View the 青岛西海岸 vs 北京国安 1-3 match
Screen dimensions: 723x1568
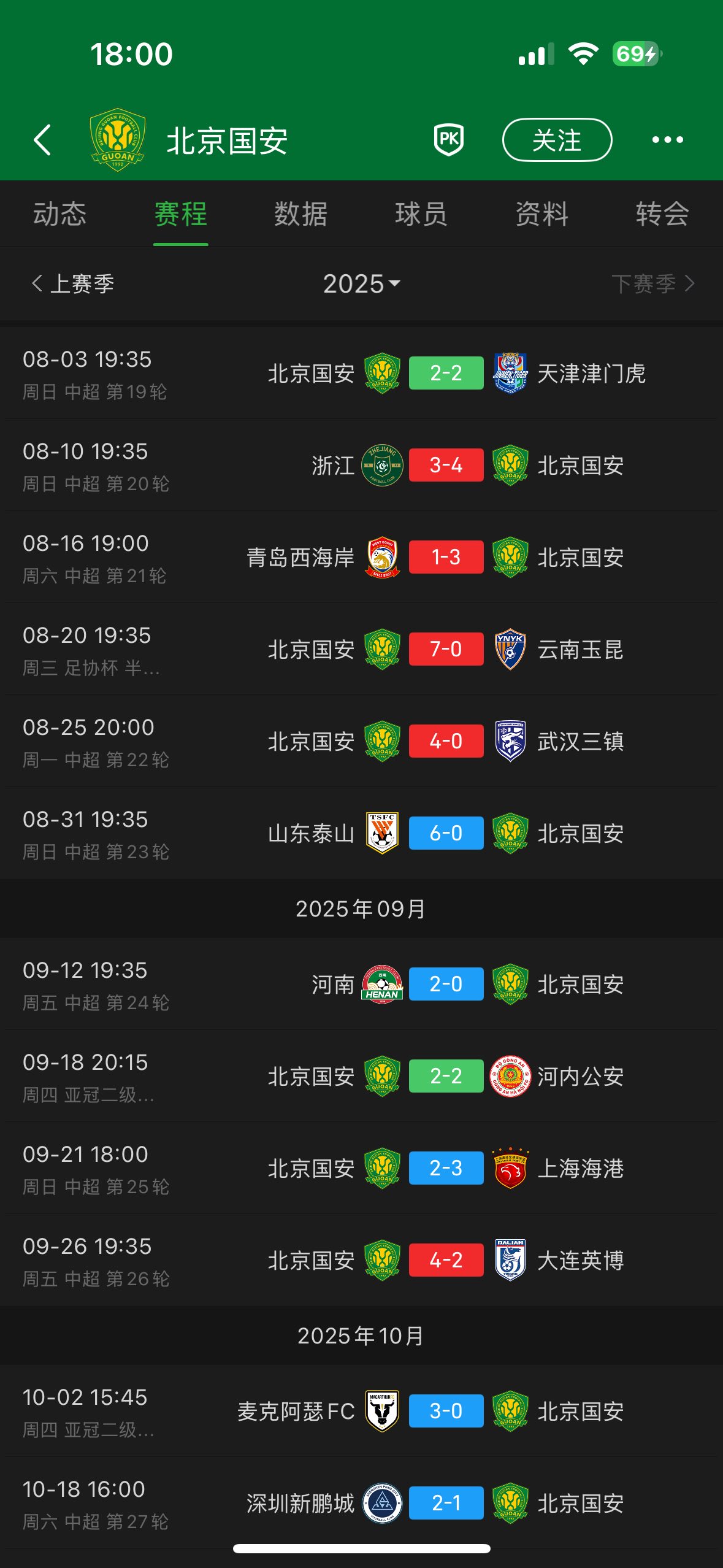click(x=446, y=557)
